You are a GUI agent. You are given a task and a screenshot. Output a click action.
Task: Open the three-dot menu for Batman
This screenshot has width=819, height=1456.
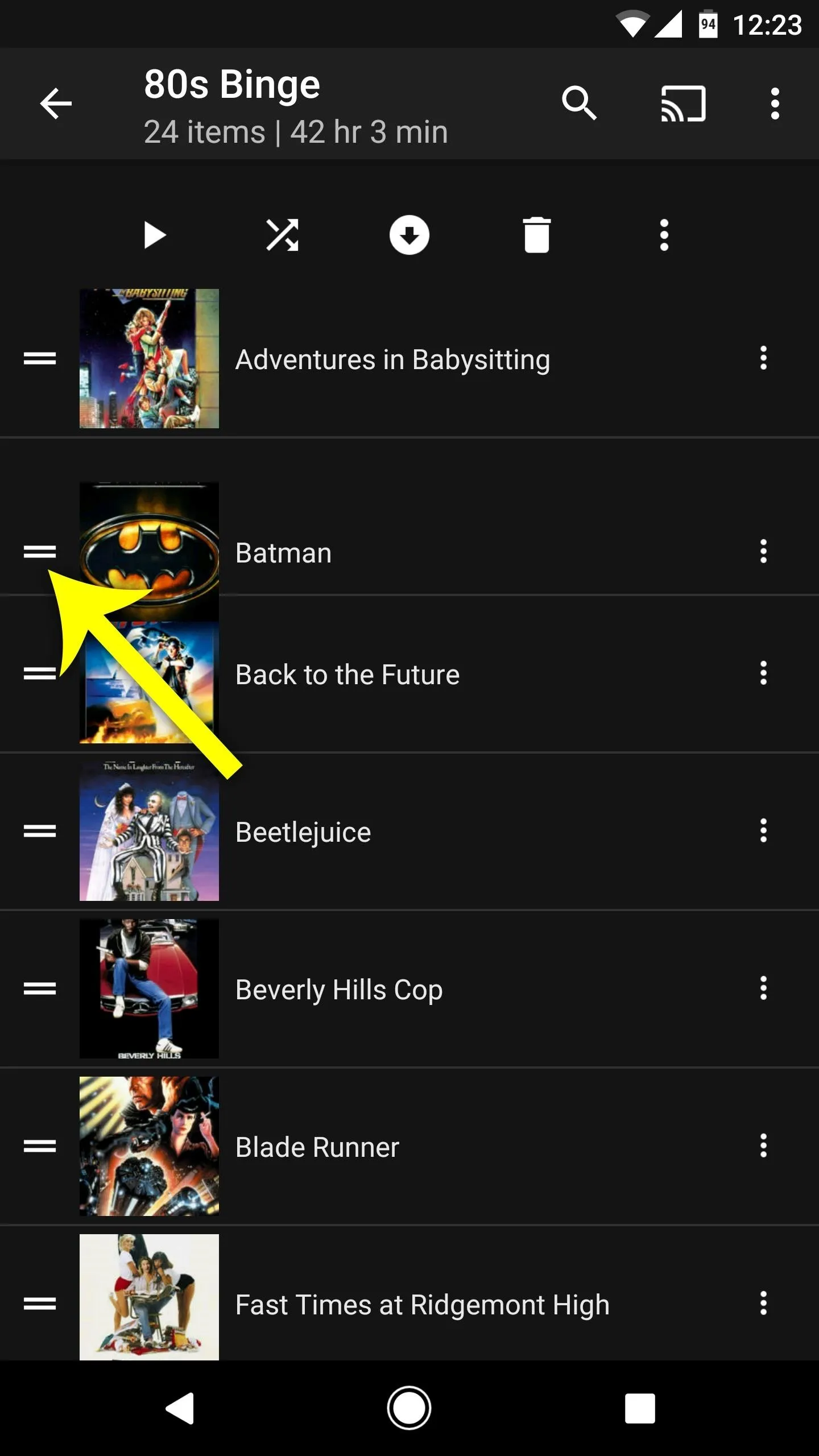coord(763,552)
